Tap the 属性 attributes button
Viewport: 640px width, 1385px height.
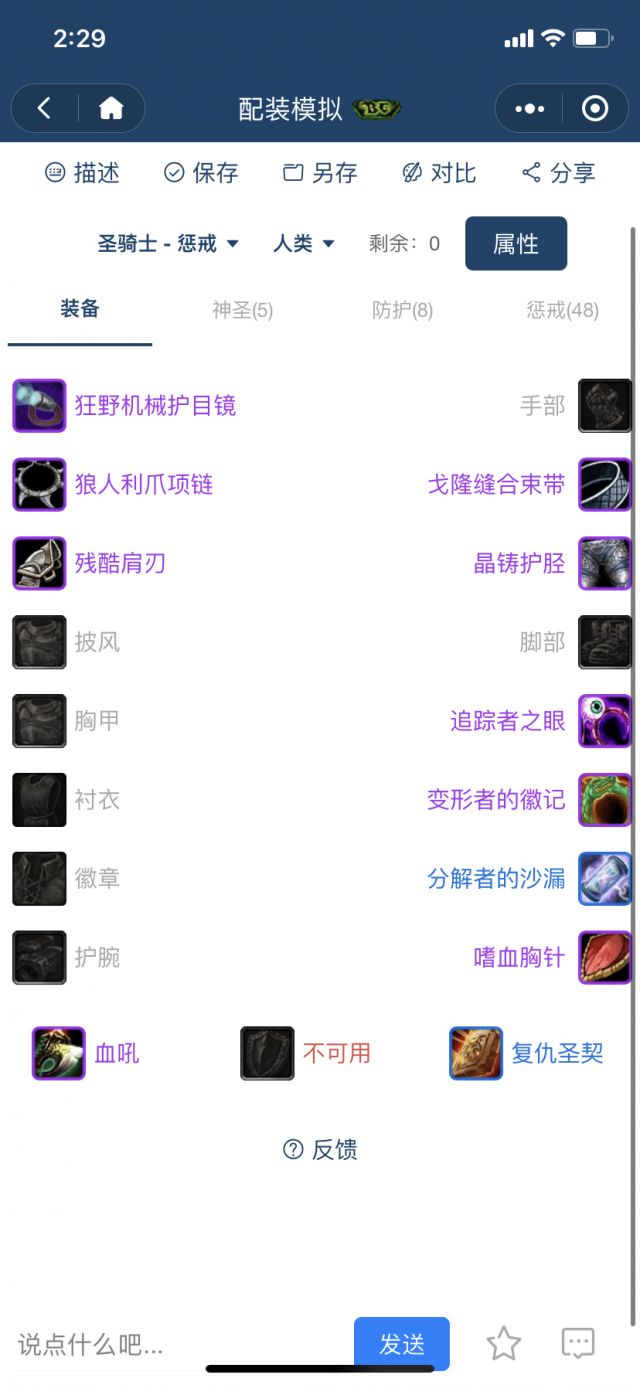pos(516,243)
